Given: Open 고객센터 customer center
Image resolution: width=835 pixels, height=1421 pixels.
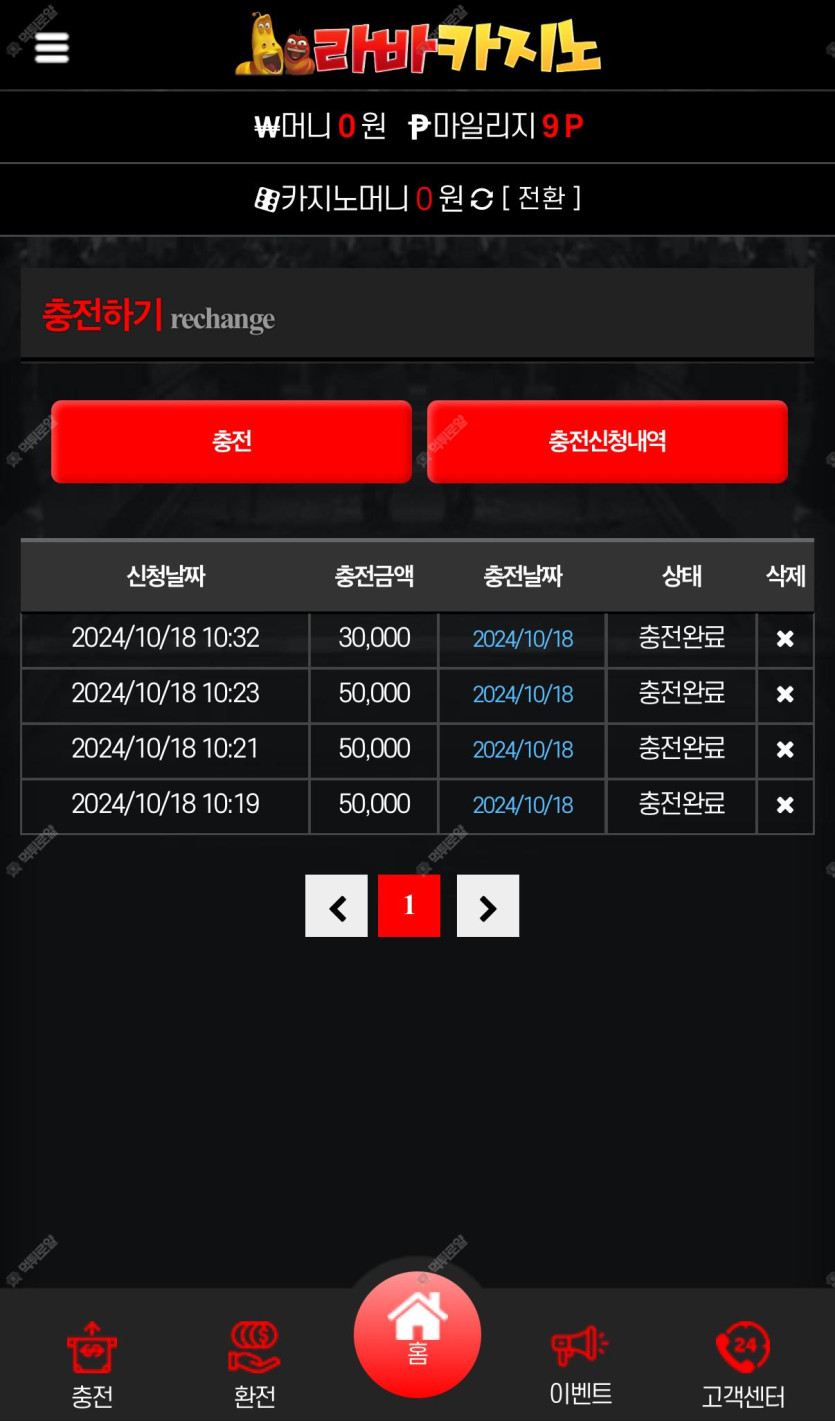Looking at the screenshot, I should (743, 1364).
